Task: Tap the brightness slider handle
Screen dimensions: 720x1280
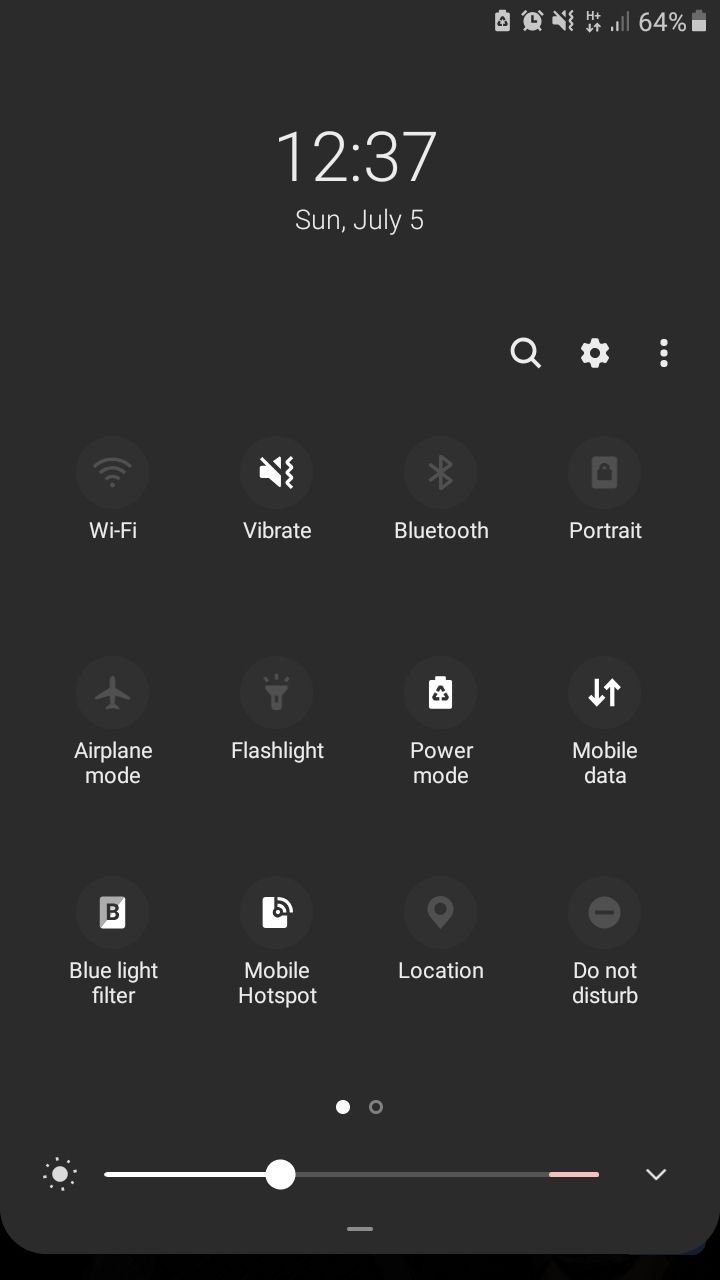Action: 280,1174
